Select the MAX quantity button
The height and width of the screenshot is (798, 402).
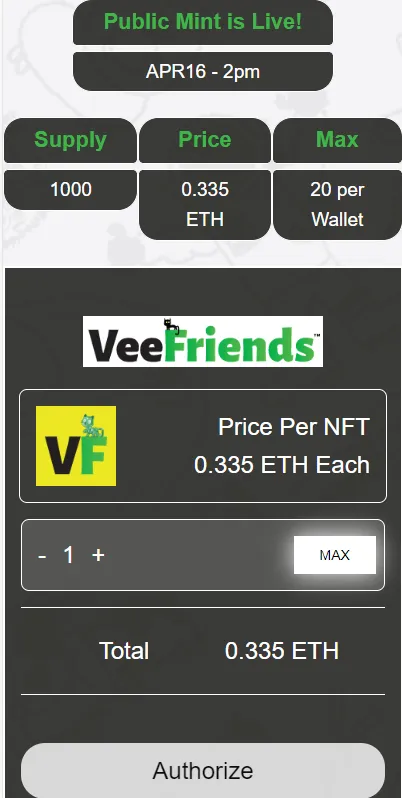pos(334,555)
